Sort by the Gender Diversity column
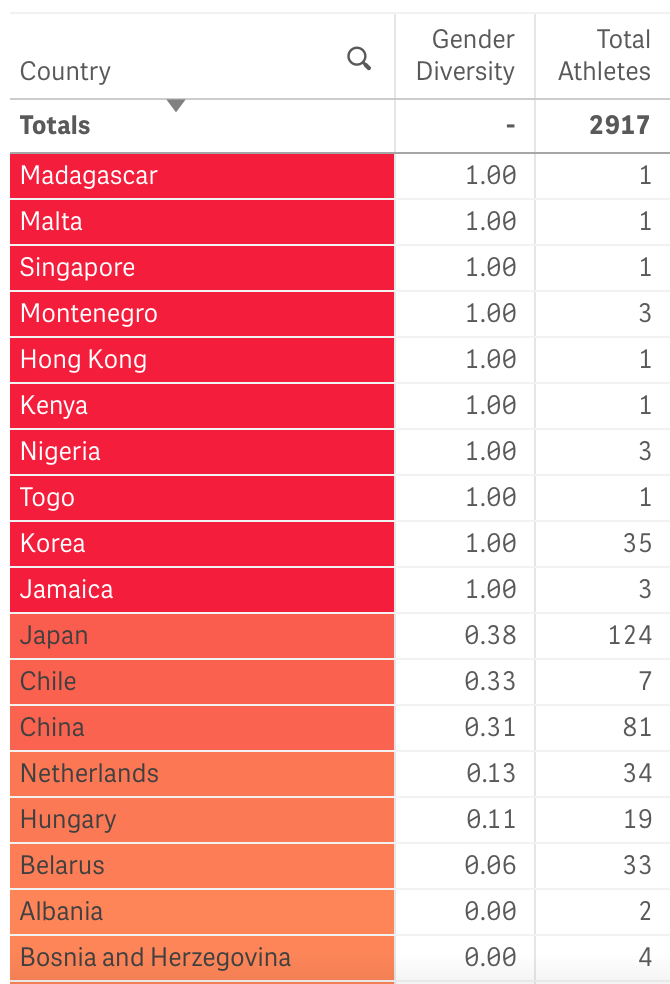This screenshot has width=670, height=984. tap(465, 56)
